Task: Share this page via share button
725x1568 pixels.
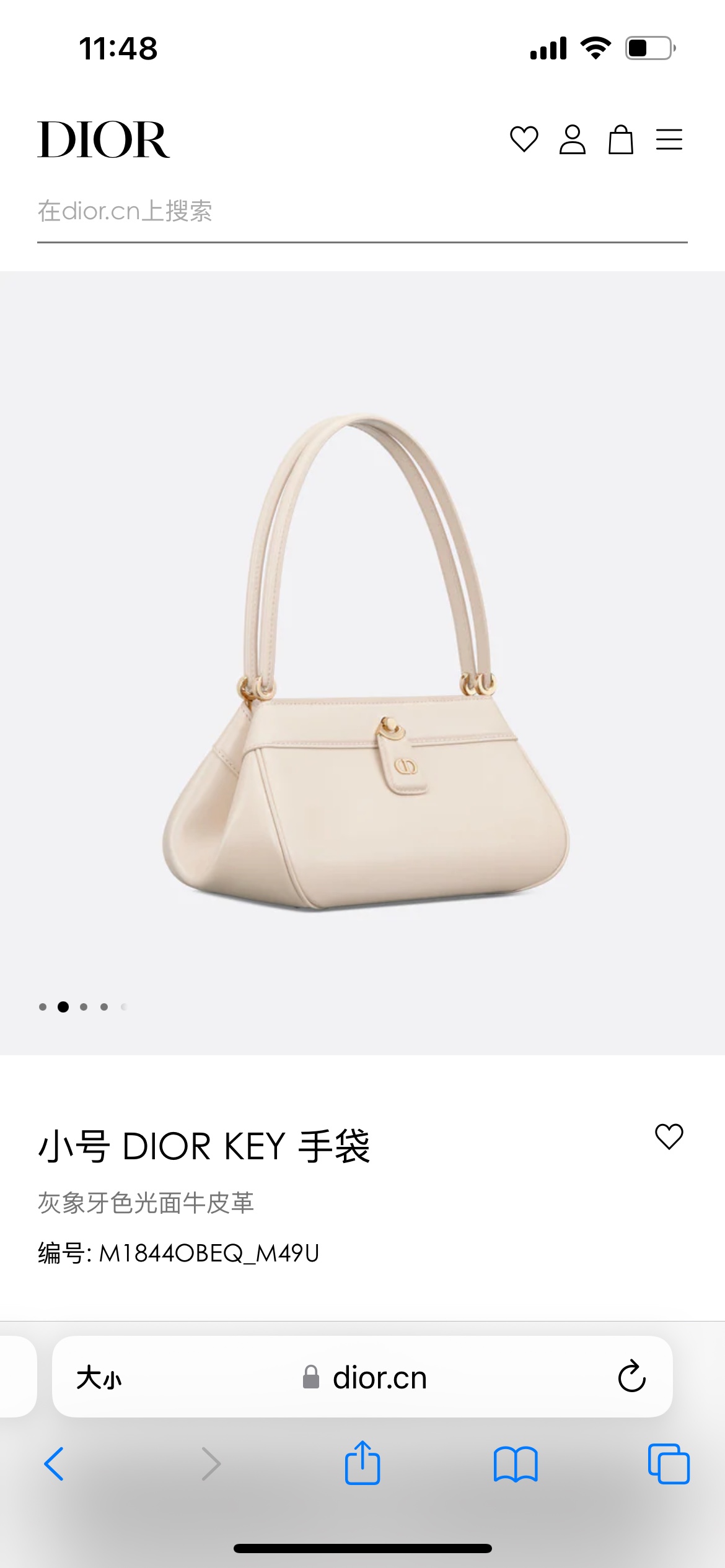Action: coord(362,1463)
